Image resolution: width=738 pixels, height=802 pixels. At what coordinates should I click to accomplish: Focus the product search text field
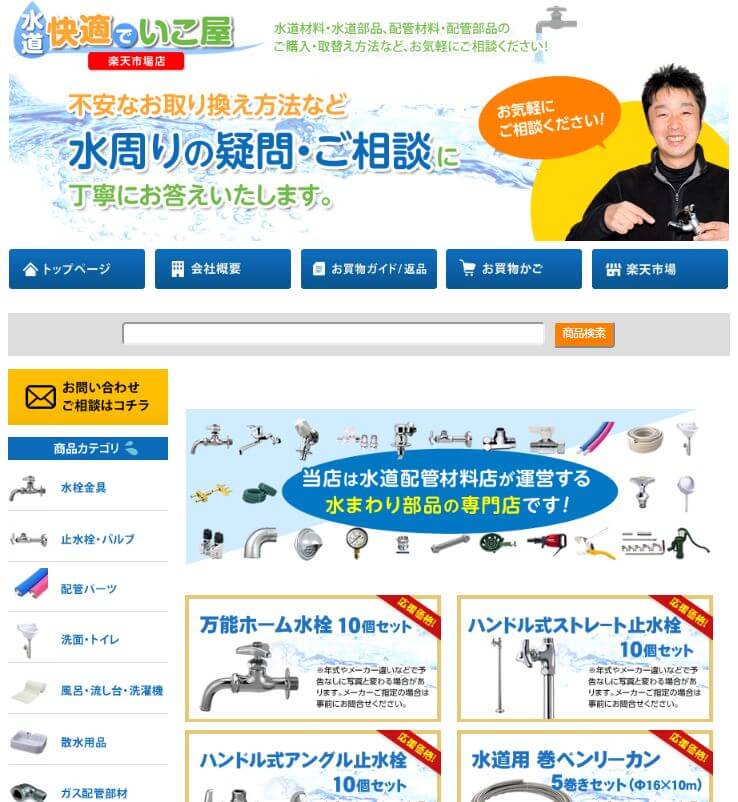click(333, 334)
